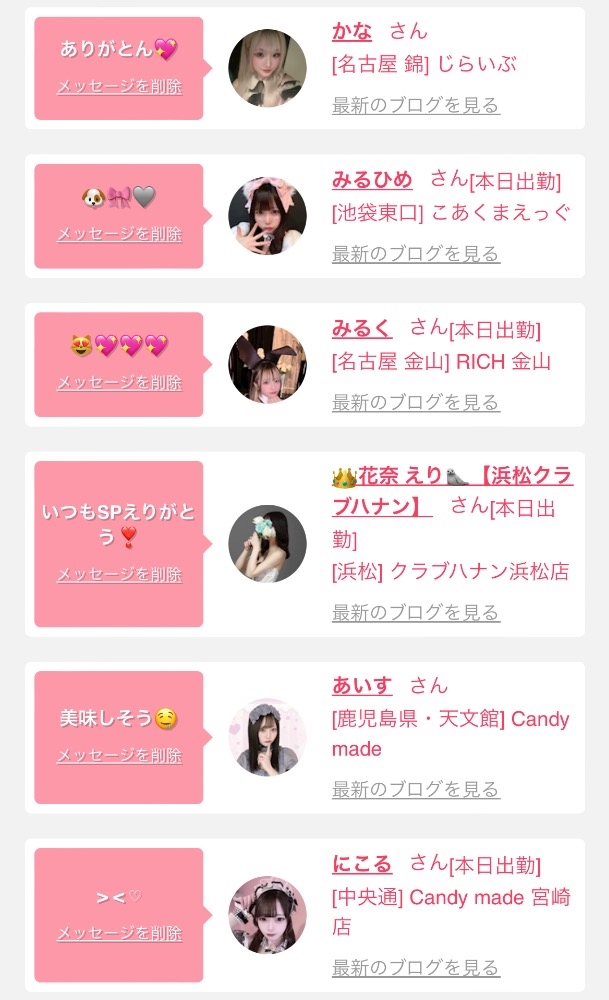View かな's latest blog

point(416,105)
